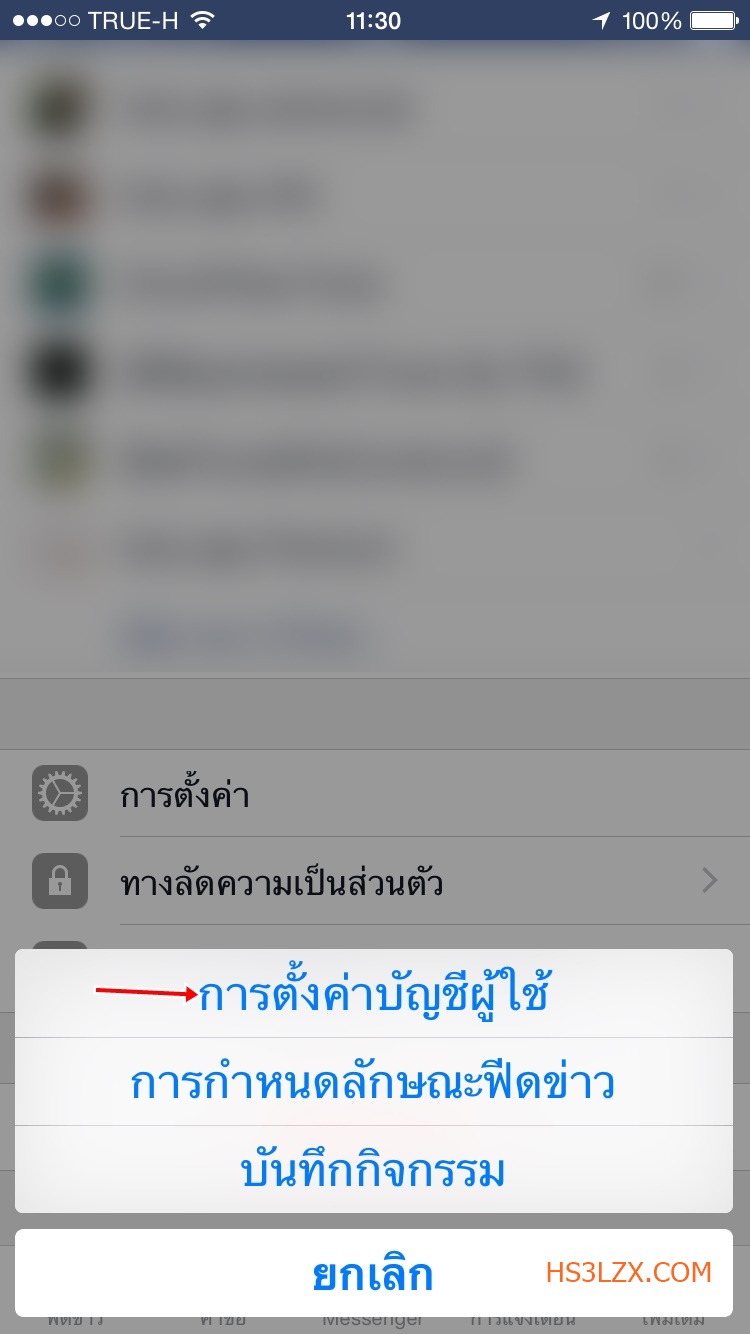Select การตั้งค่าบัญชีผู้ใช้ in the action sheet

[374, 994]
